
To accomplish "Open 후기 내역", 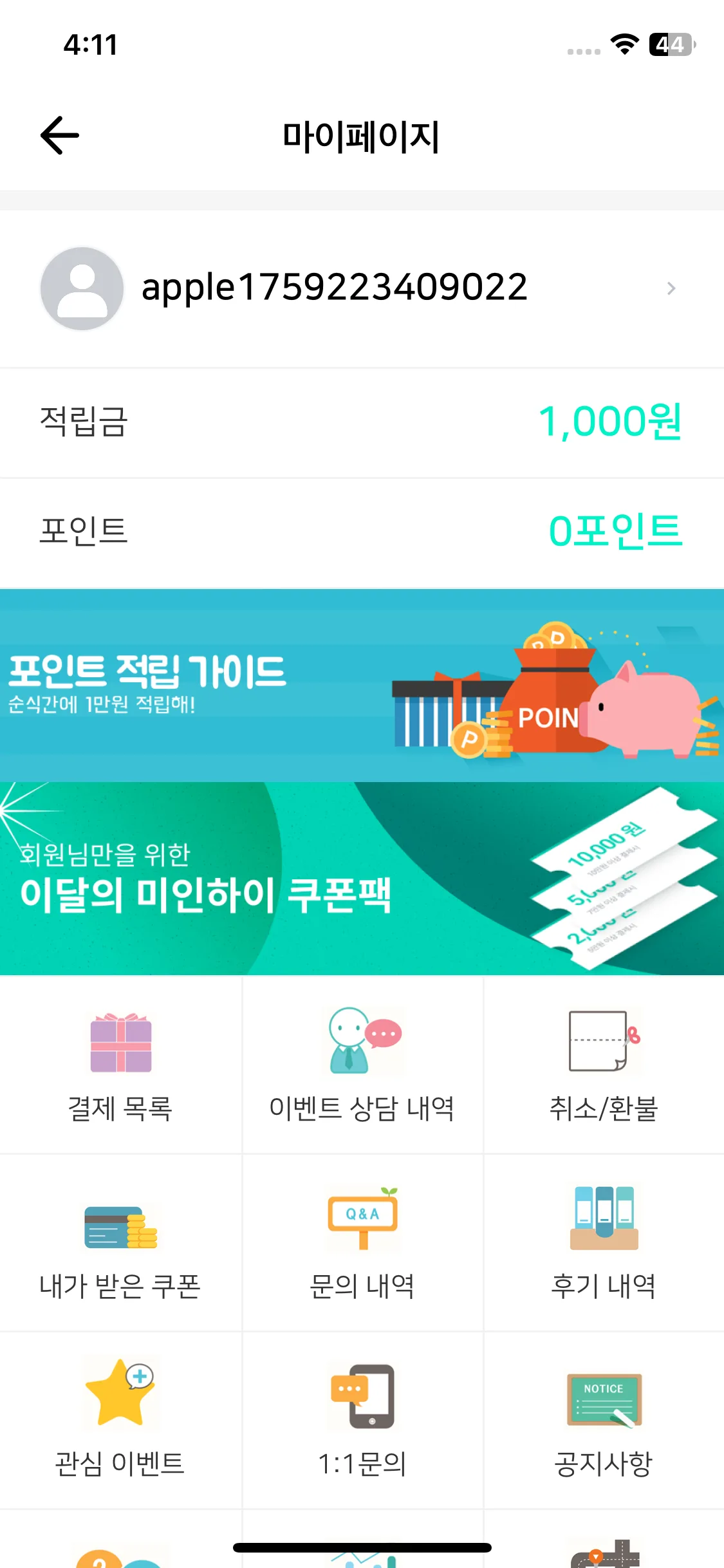I will [604, 1242].
